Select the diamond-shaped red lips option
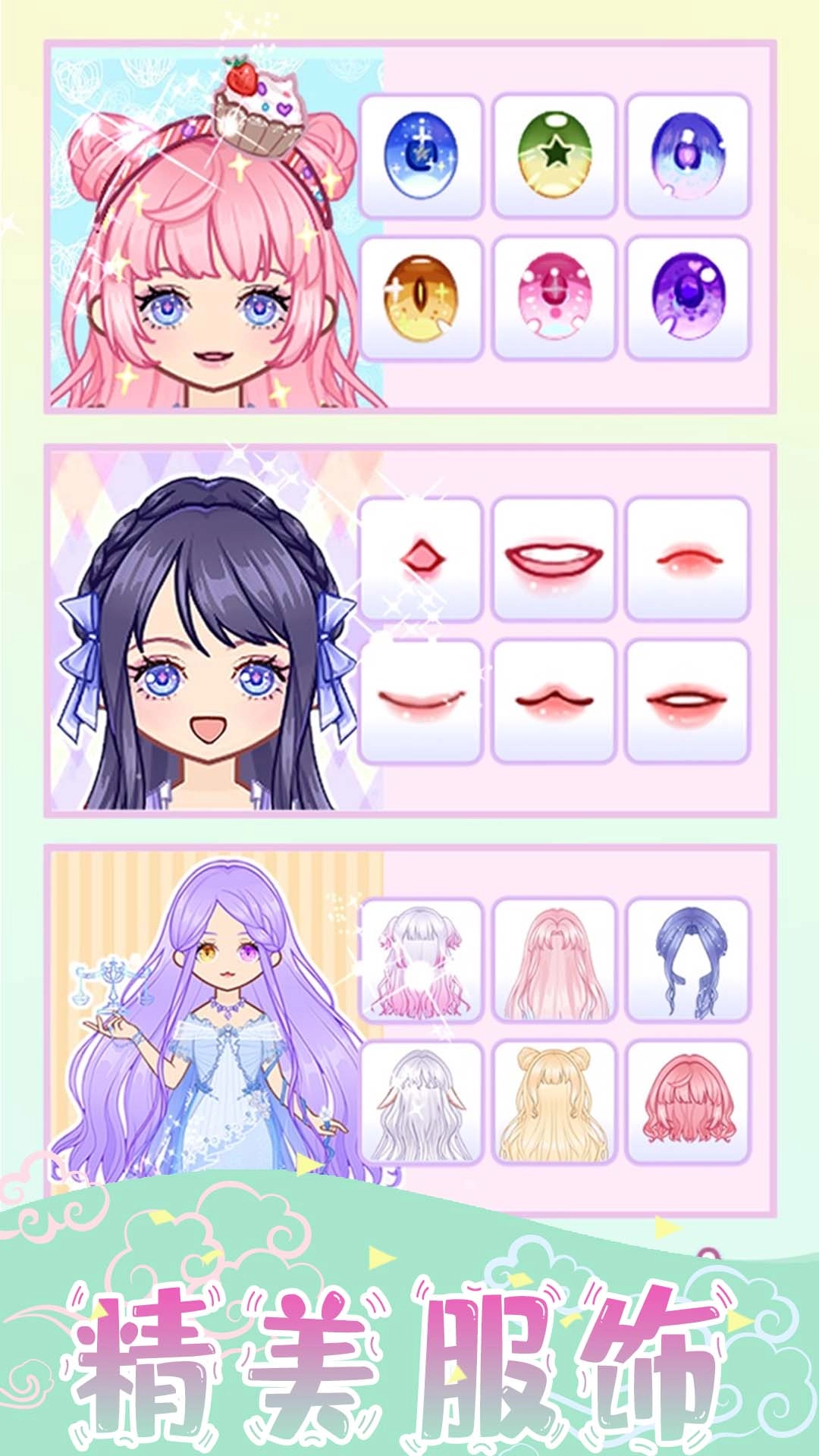The image size is (819, 1456). [420, 557]
